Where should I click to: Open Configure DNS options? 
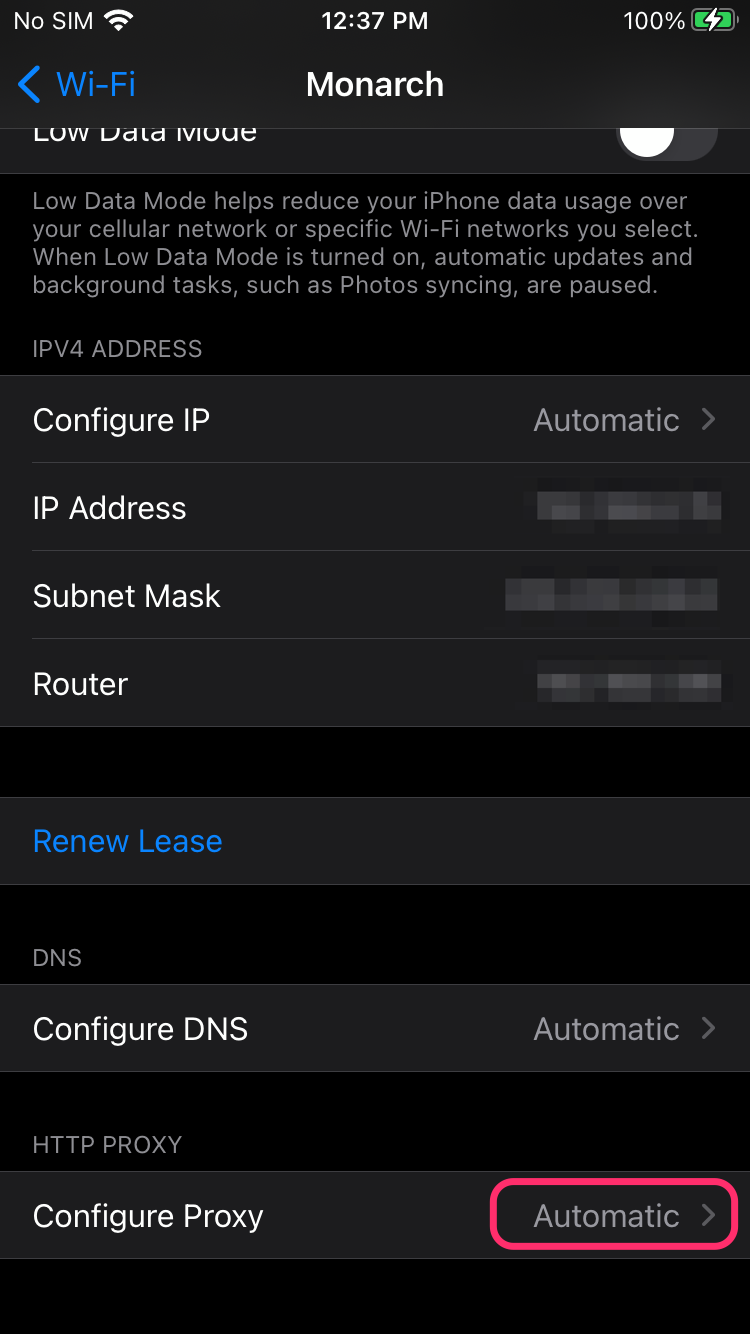coord(375,1029)
